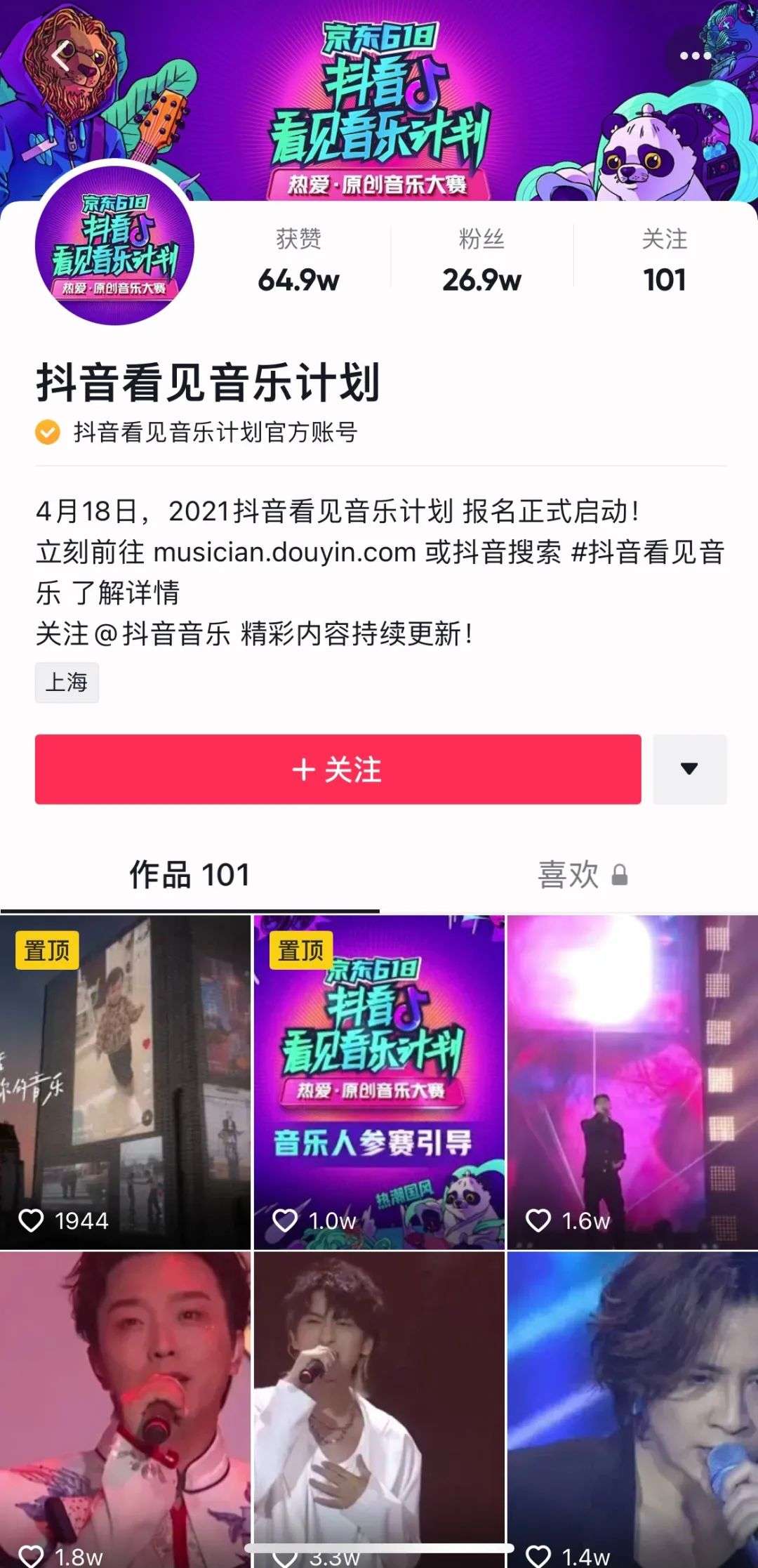This screenshot has width=758, height=1568.
Task: Open the #抖音看见音乐 hashtag in the bio
Action: pyautogui.click(x=647, y=552)
